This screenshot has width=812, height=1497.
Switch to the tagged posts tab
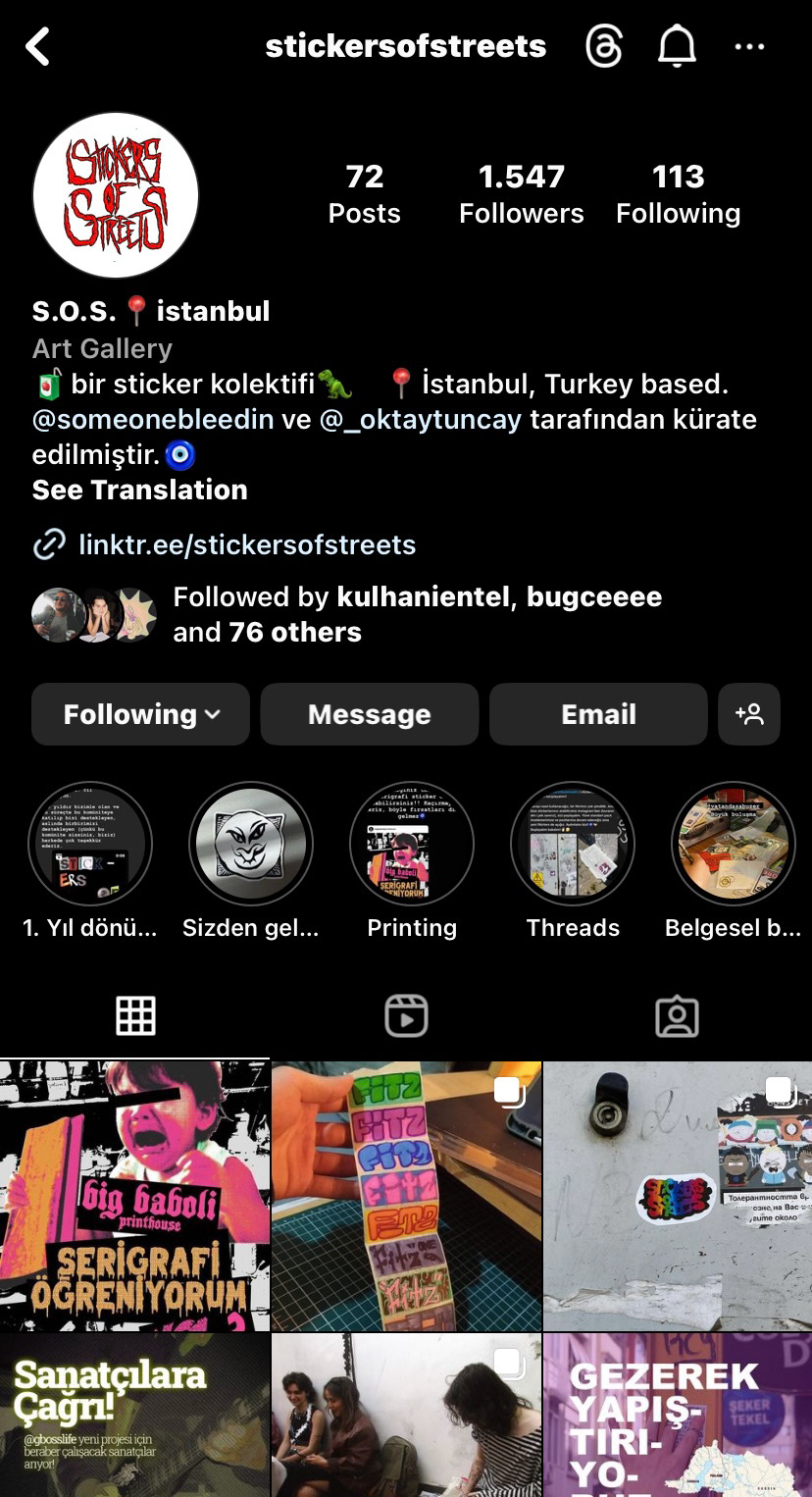tap(677, 1016)
